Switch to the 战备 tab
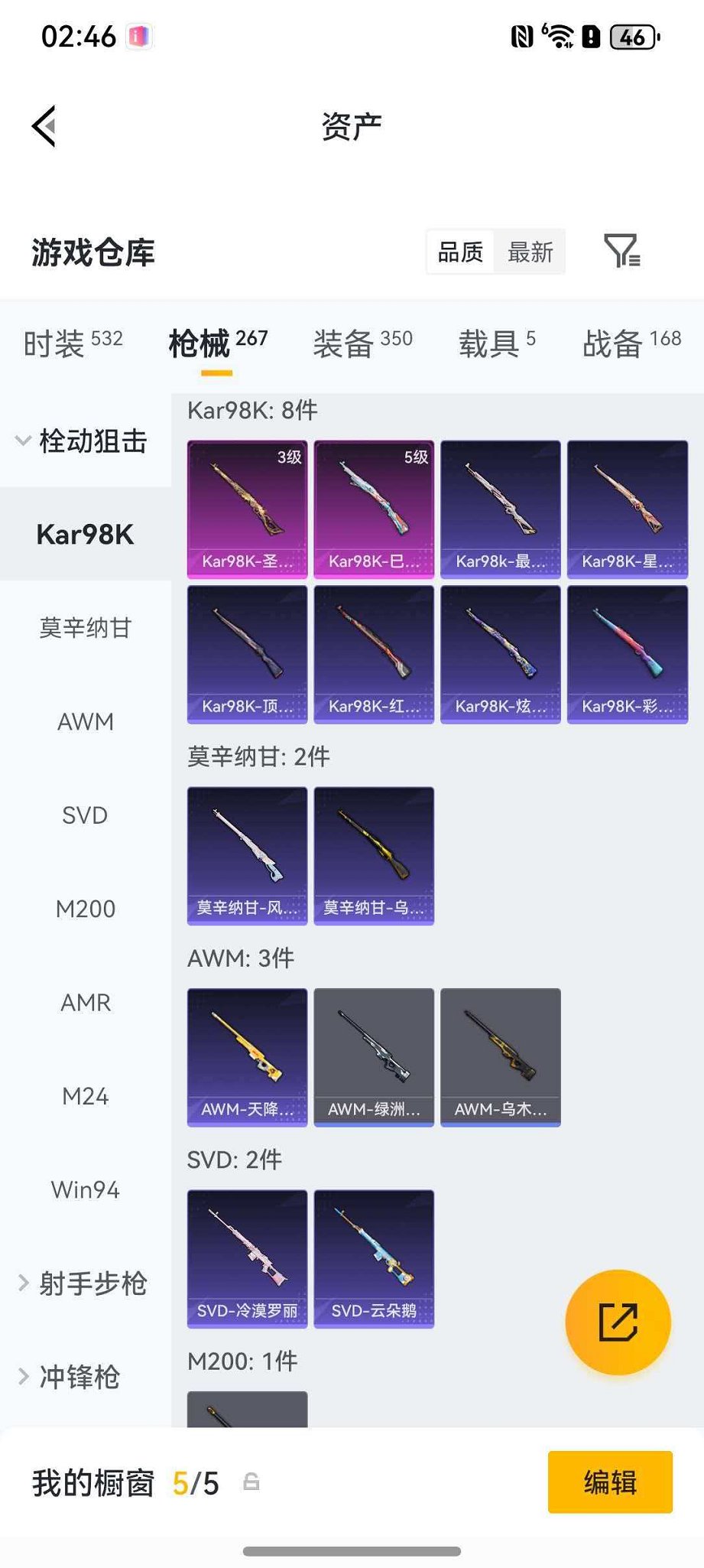 click(x=631, y=343)
